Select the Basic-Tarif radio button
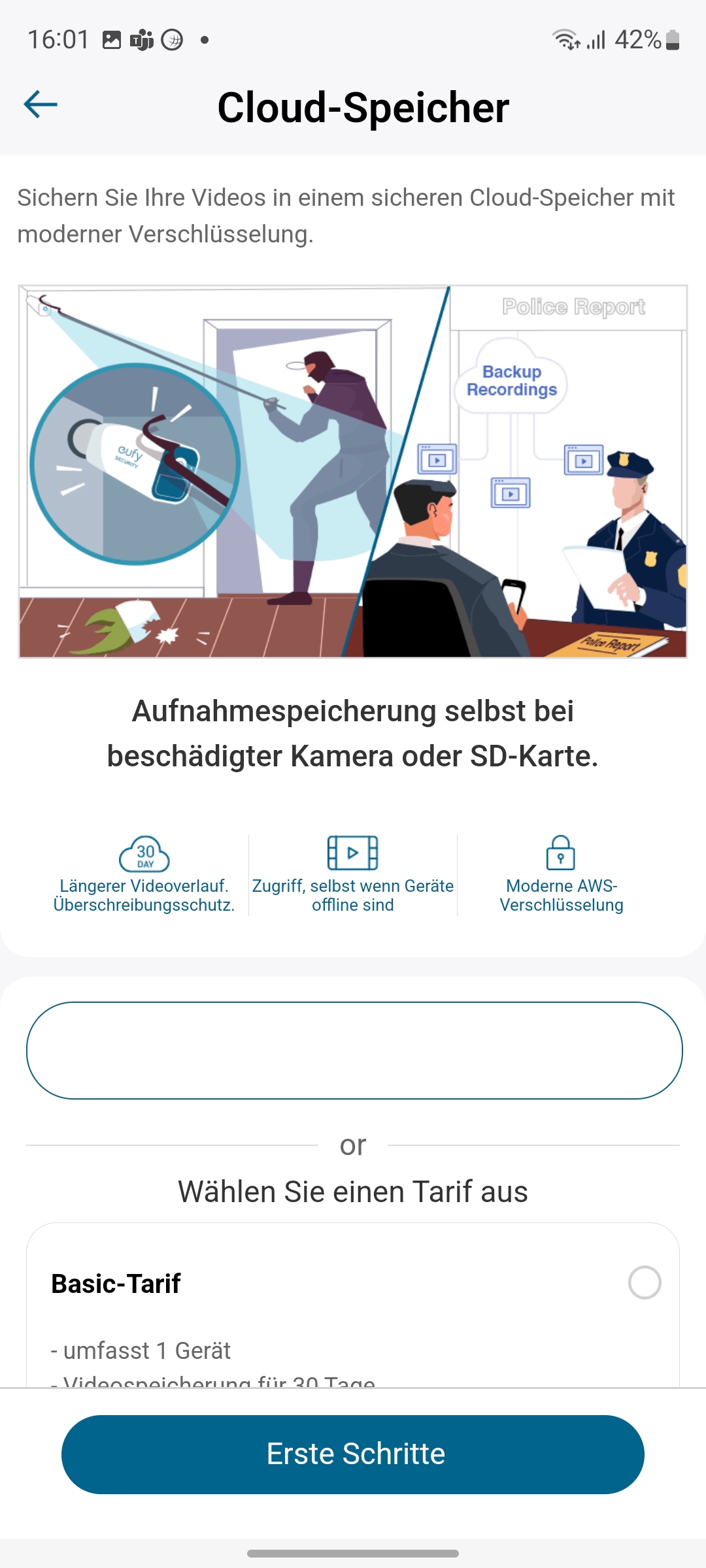Viewport: 706px width, 1568px height. click(644, 1282)
